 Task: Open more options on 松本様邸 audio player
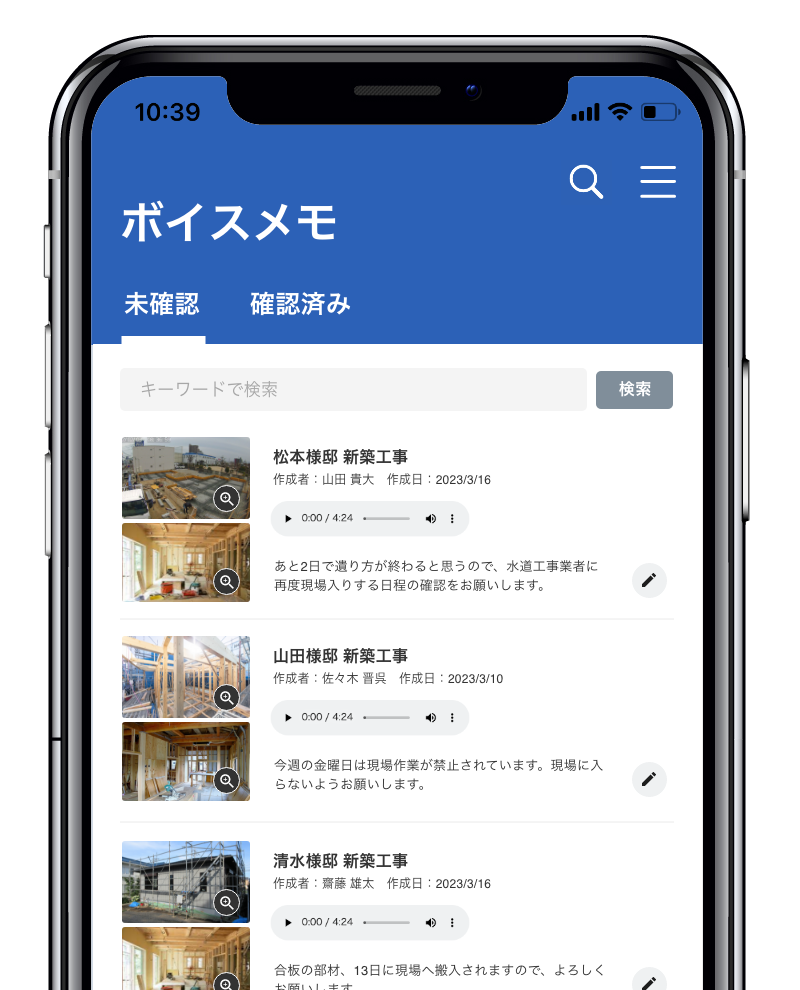point(452,518)
